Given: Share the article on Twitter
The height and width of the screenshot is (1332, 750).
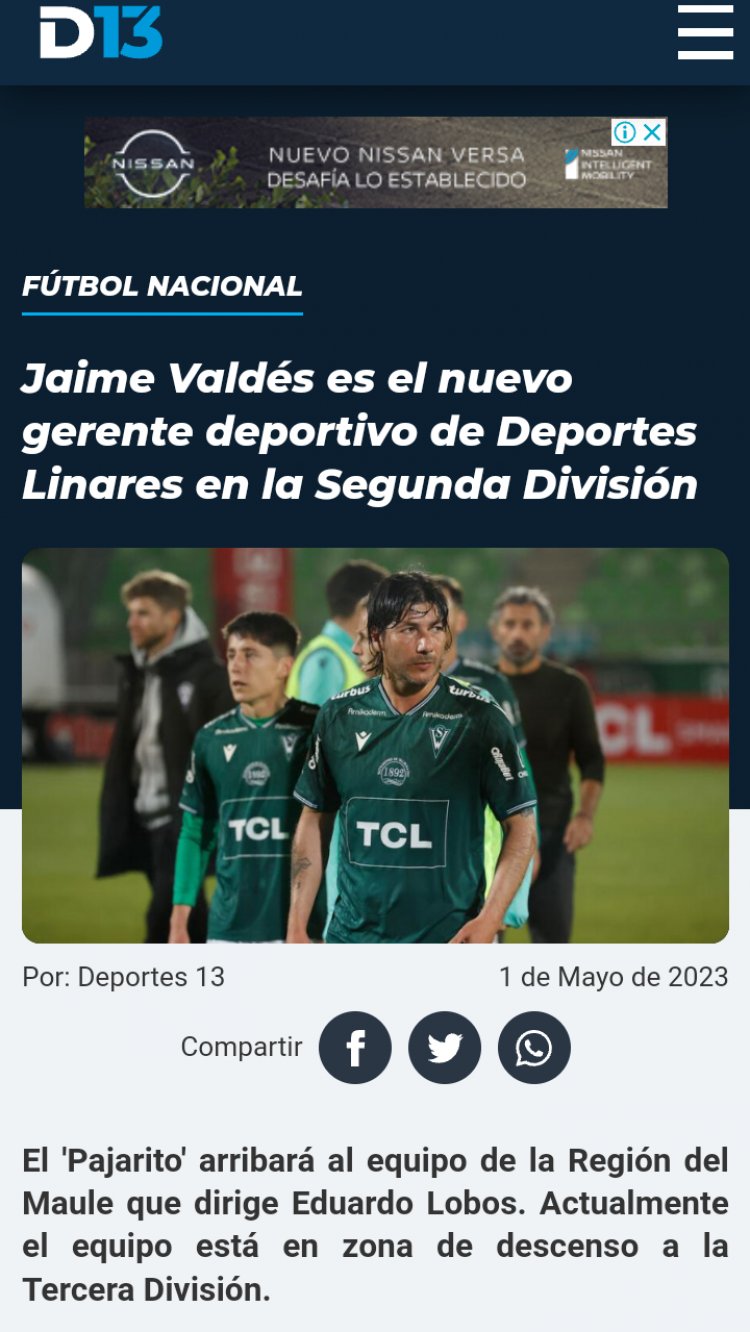Looking at the screenshot, I should (x=444, y=1047).
